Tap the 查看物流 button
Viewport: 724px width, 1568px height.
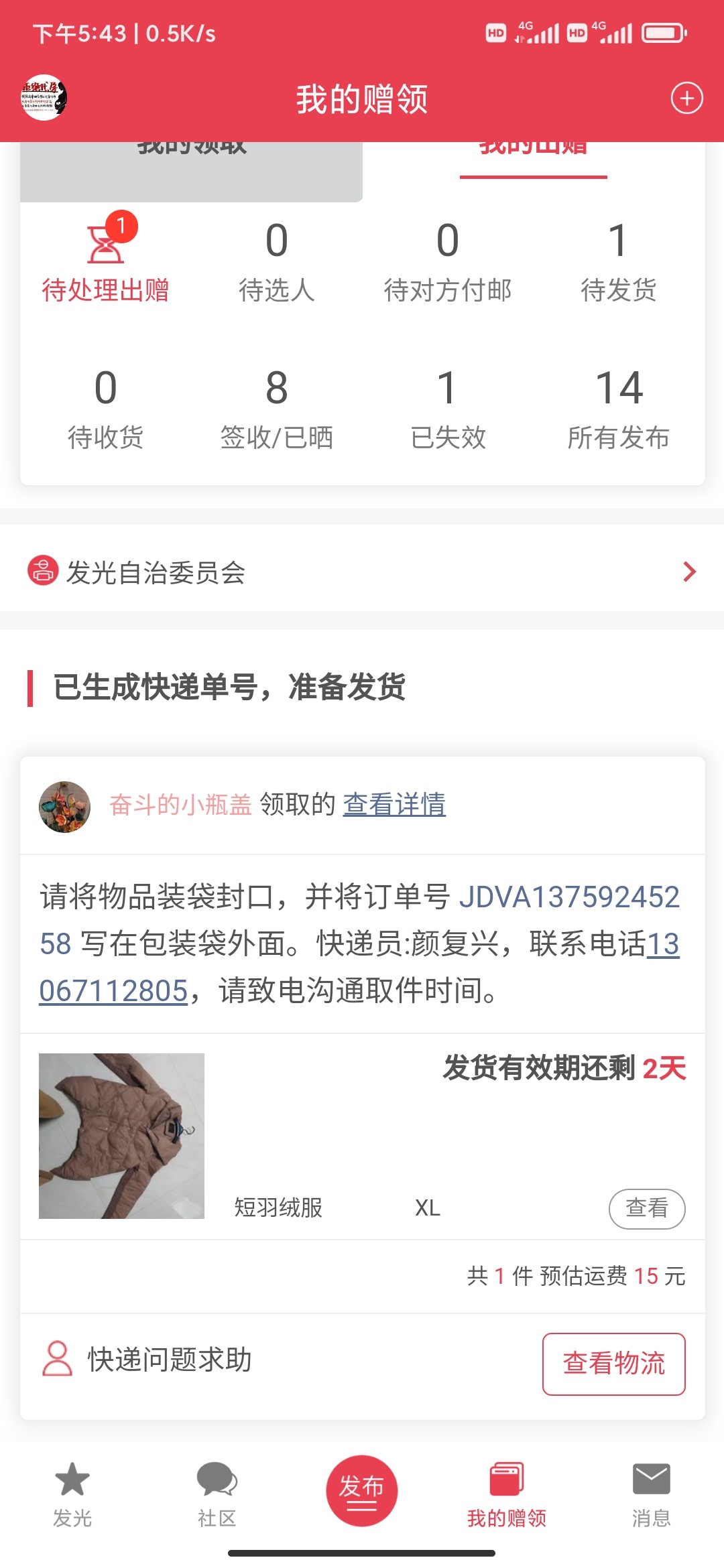pos(613,1364)
